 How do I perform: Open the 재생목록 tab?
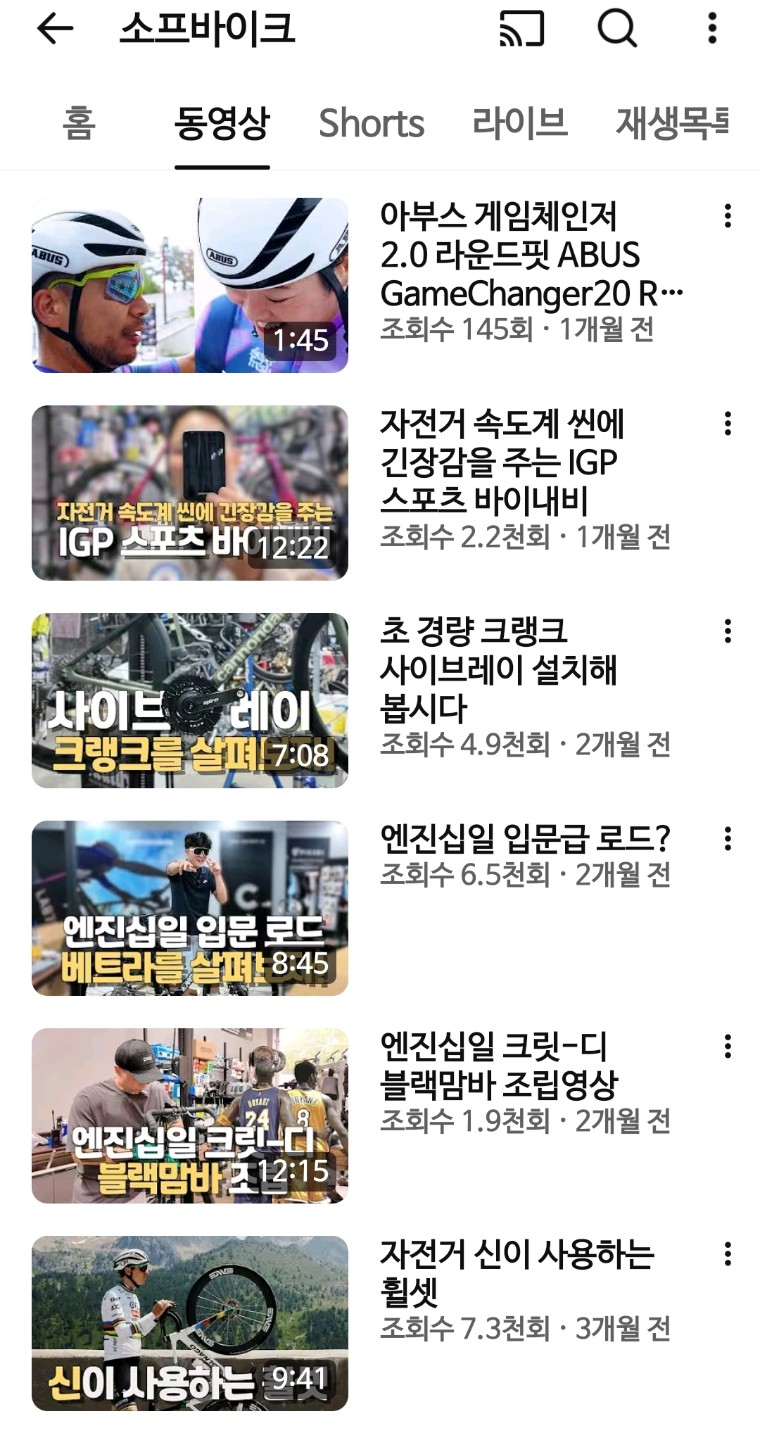point(671,123)
